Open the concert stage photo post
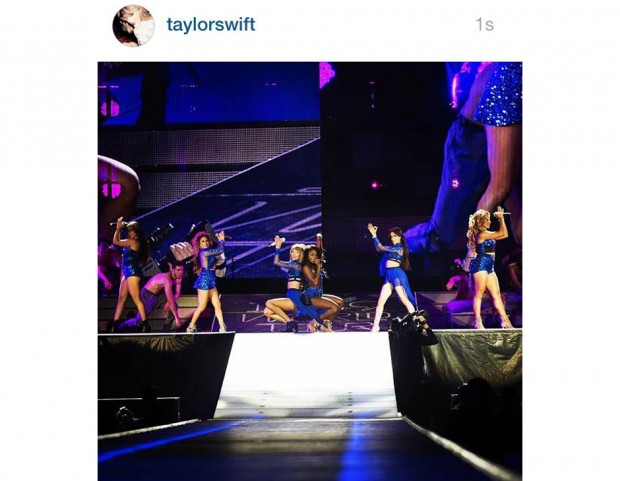This screenshot has width=620, height=481. [x=309, y=270]
